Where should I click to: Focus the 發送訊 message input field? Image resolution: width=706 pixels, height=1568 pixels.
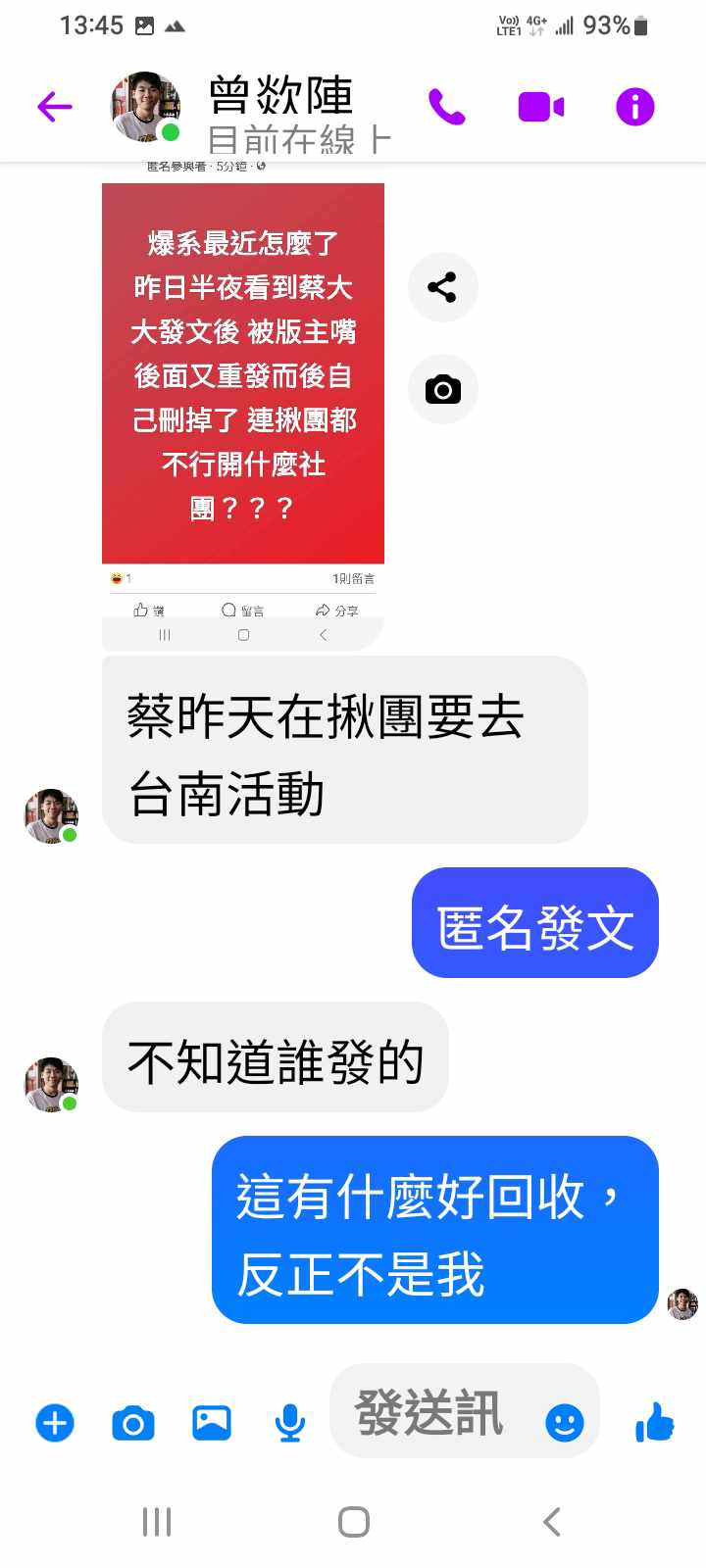pos(431,1413)
